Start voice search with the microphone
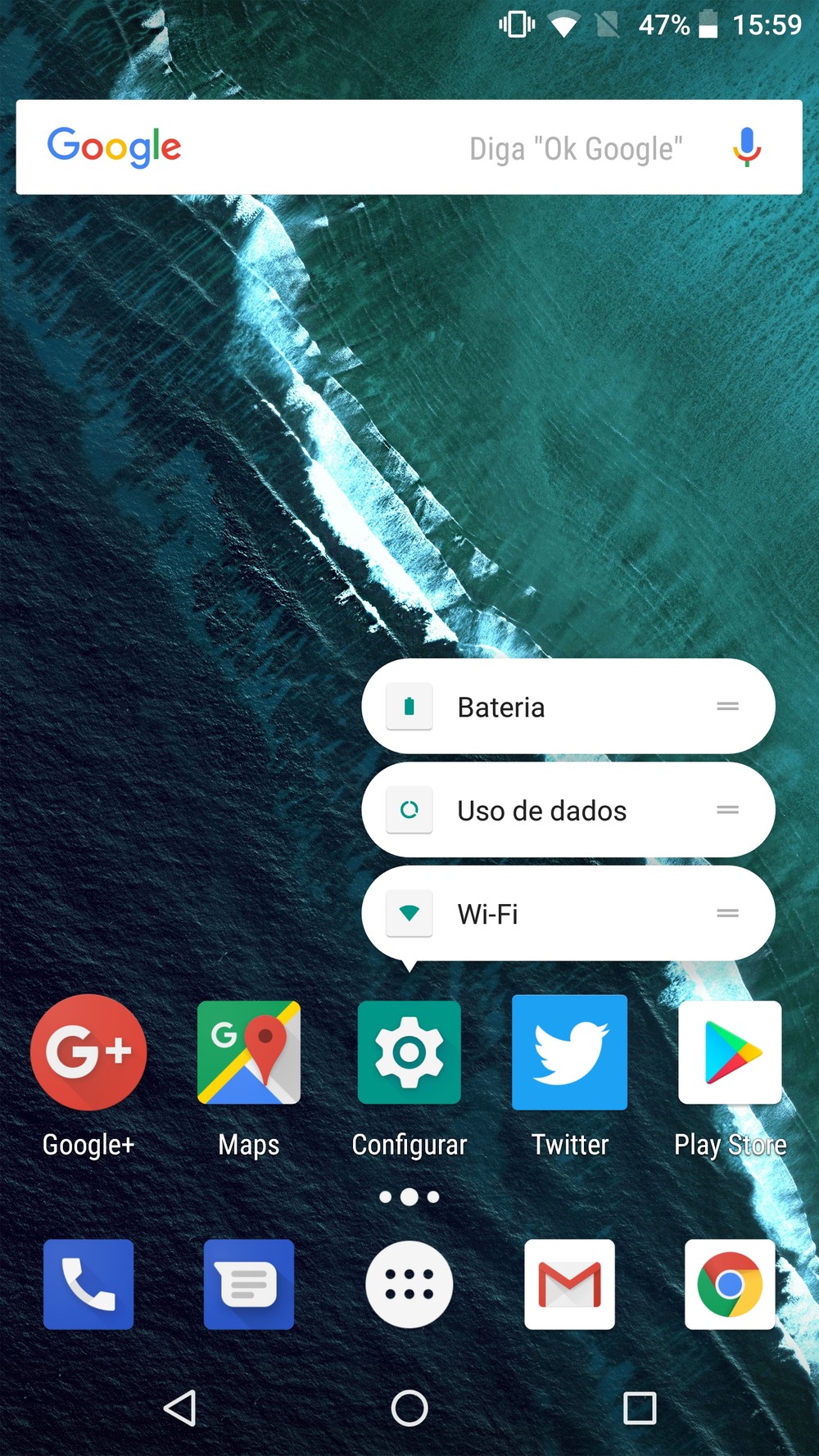This screenshot has height=1456, width=819. pos(746,147)
